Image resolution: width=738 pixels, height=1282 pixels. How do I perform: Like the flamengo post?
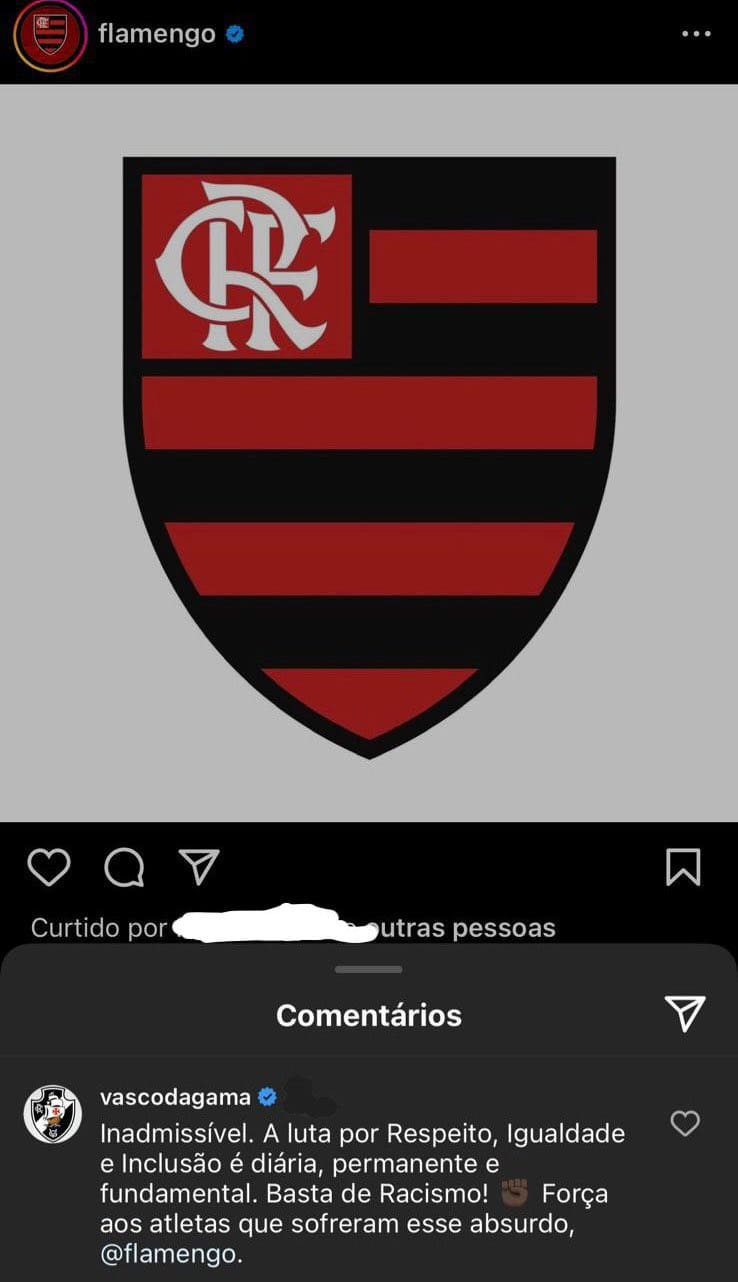coord(48,868)
